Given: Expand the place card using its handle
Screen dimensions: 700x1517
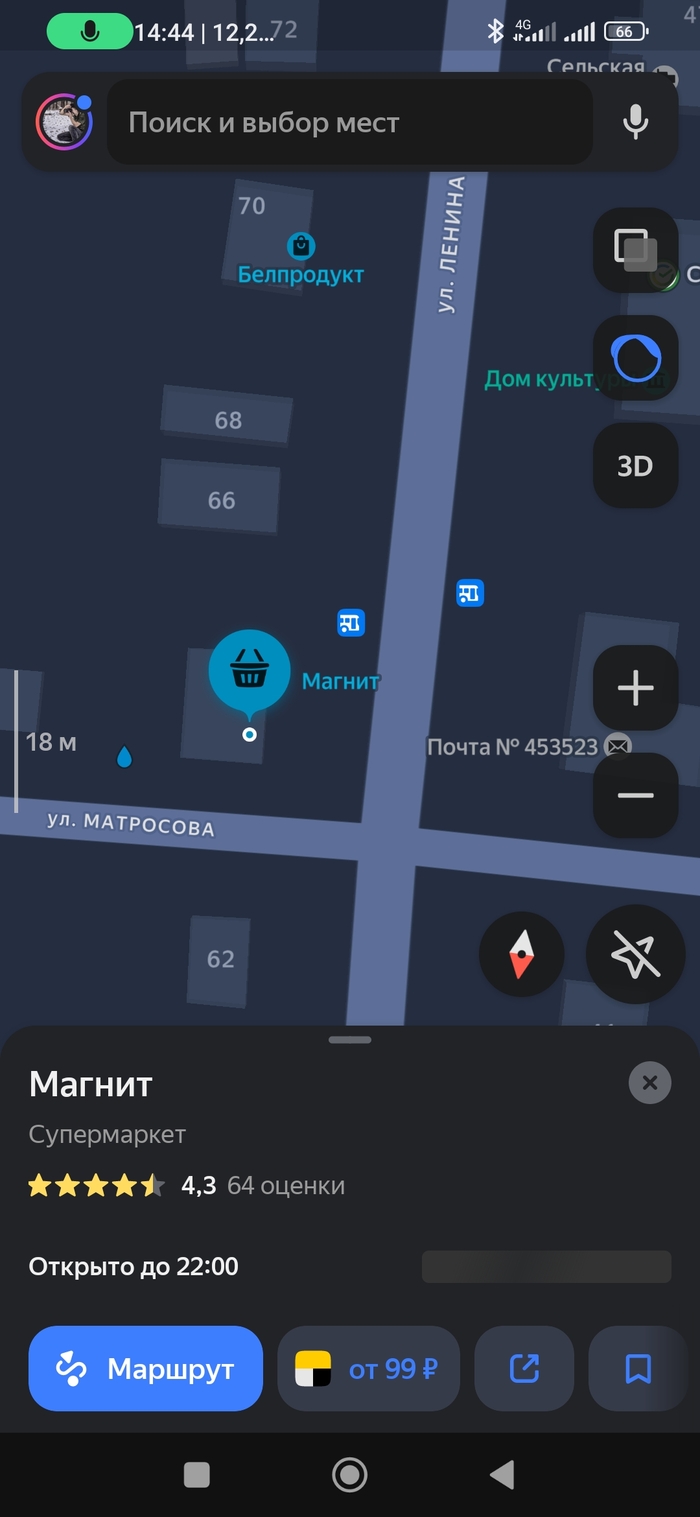Looking at the screenshot, I should coord(349,1040).
